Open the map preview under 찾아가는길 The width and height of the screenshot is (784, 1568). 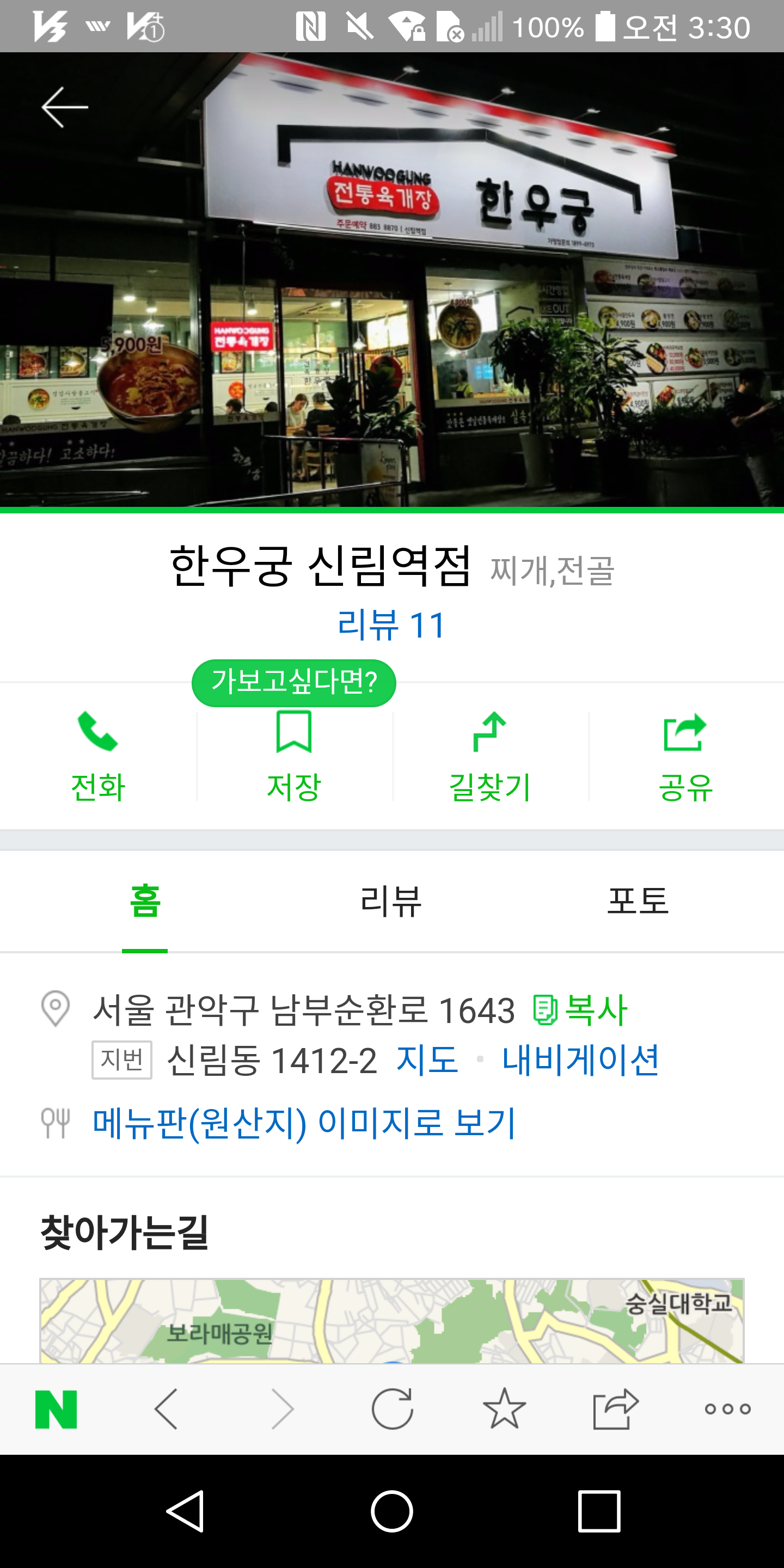pos(392,1320)
